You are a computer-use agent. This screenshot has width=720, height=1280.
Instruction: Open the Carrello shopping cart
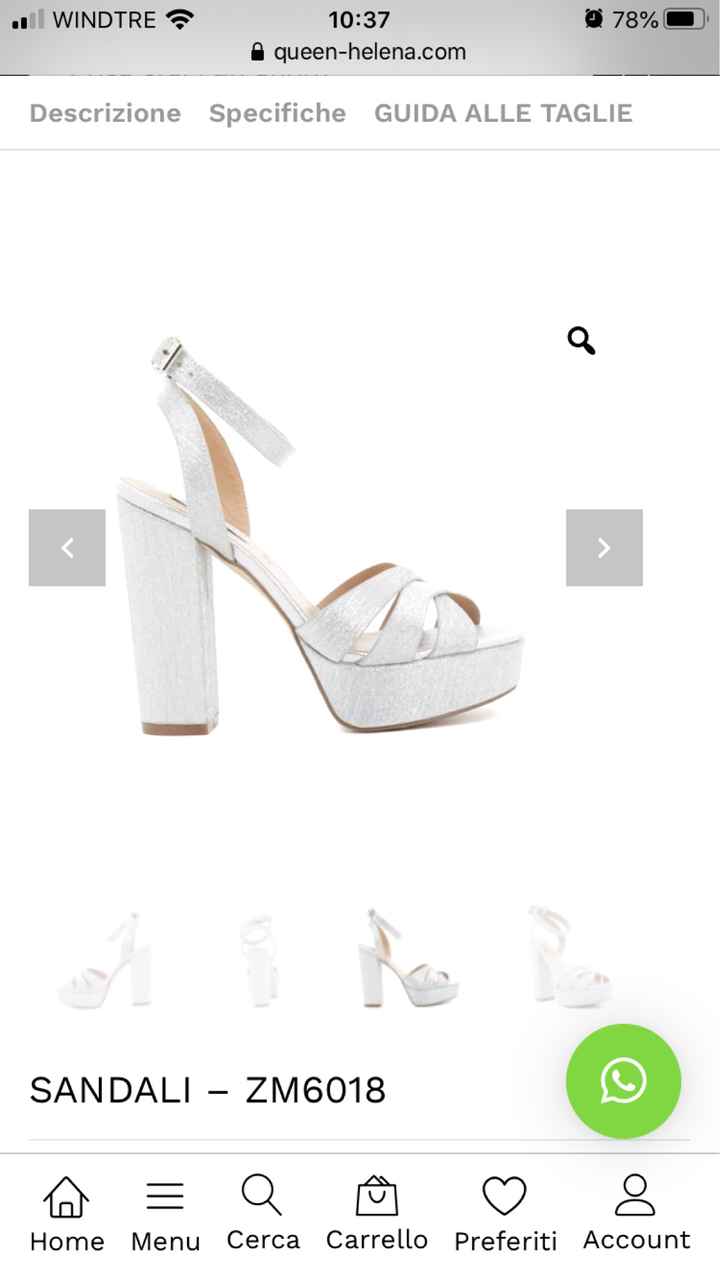[377, 1214]
